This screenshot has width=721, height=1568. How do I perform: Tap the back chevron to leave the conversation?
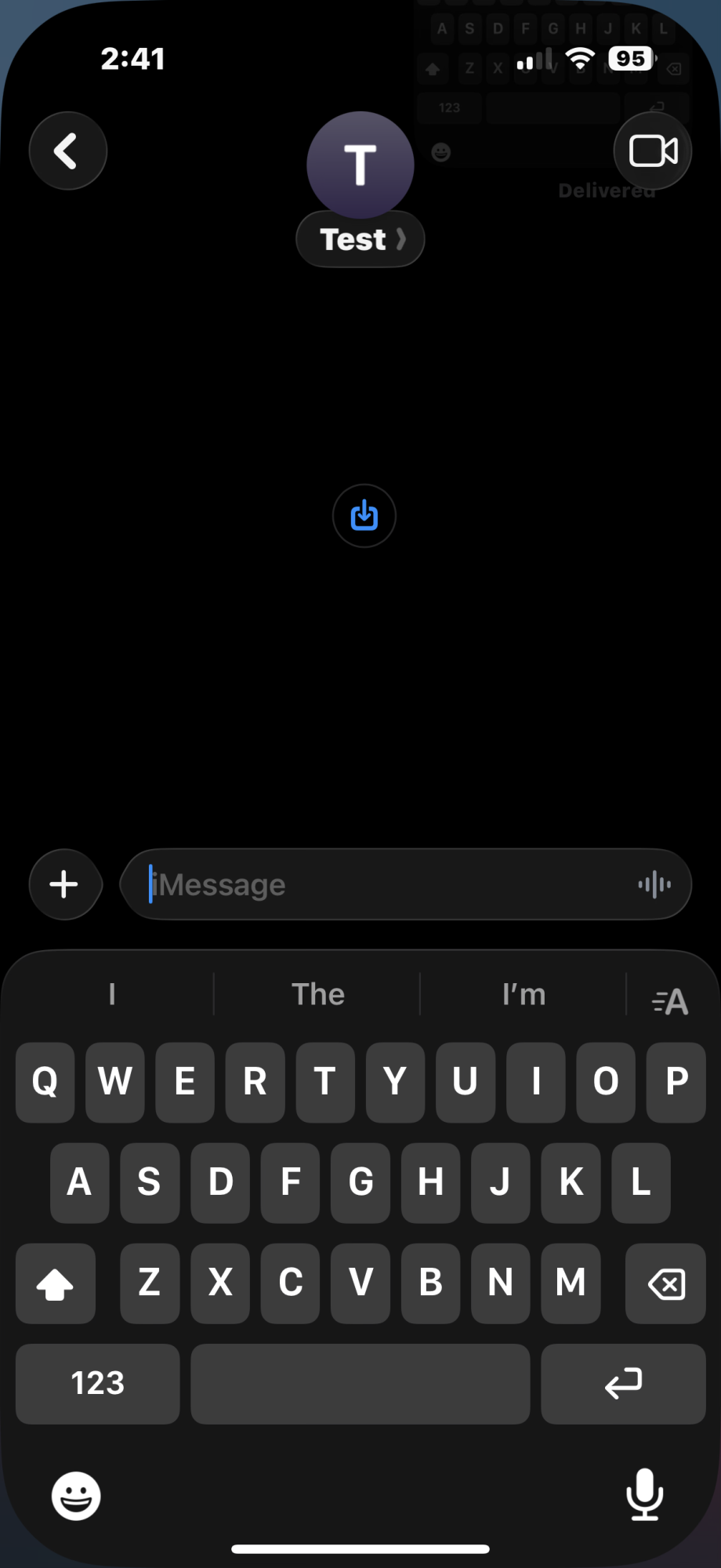coord(67,151)
